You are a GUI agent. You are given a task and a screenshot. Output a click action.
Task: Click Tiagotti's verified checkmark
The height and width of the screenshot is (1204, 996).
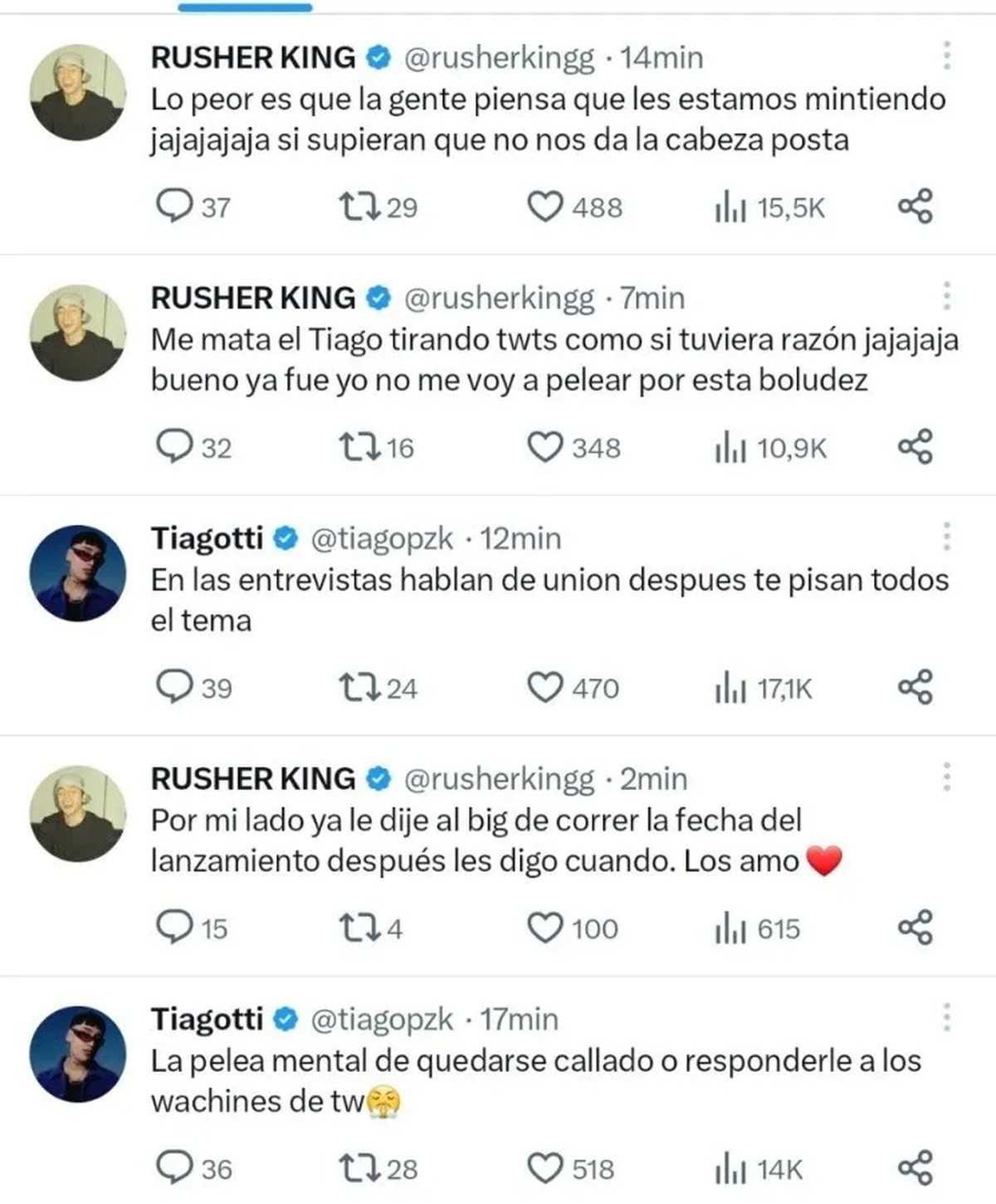(282, 538)
